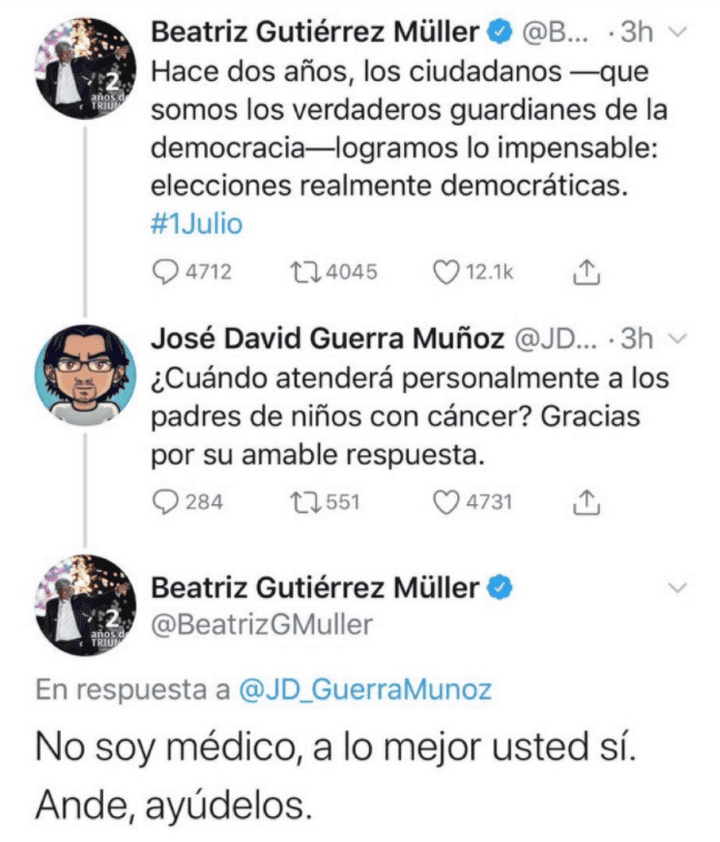Open options chevron on José David's tweet

(678, 340)
